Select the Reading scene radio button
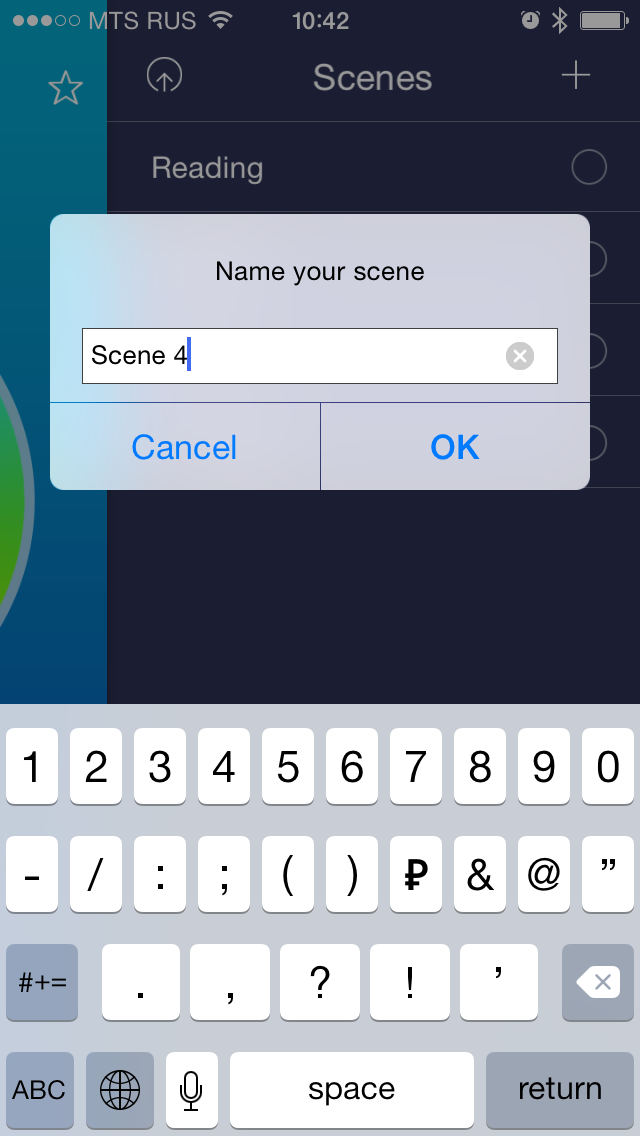This screenshot has width=640, height=1136. tap(589, 167)
